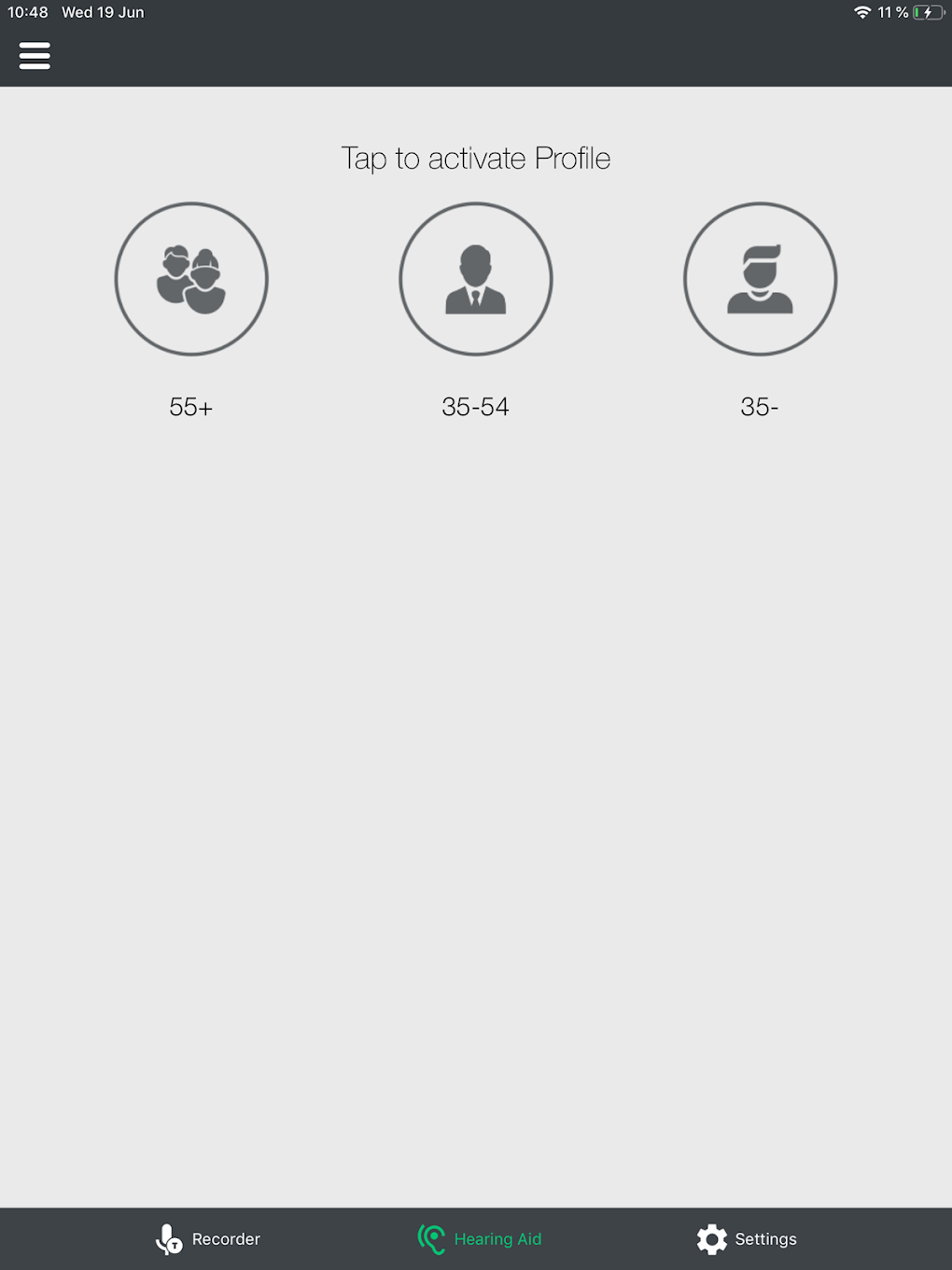The image size is (952, 1270).
Task: Select the 35- age group label
Action: 760,406
